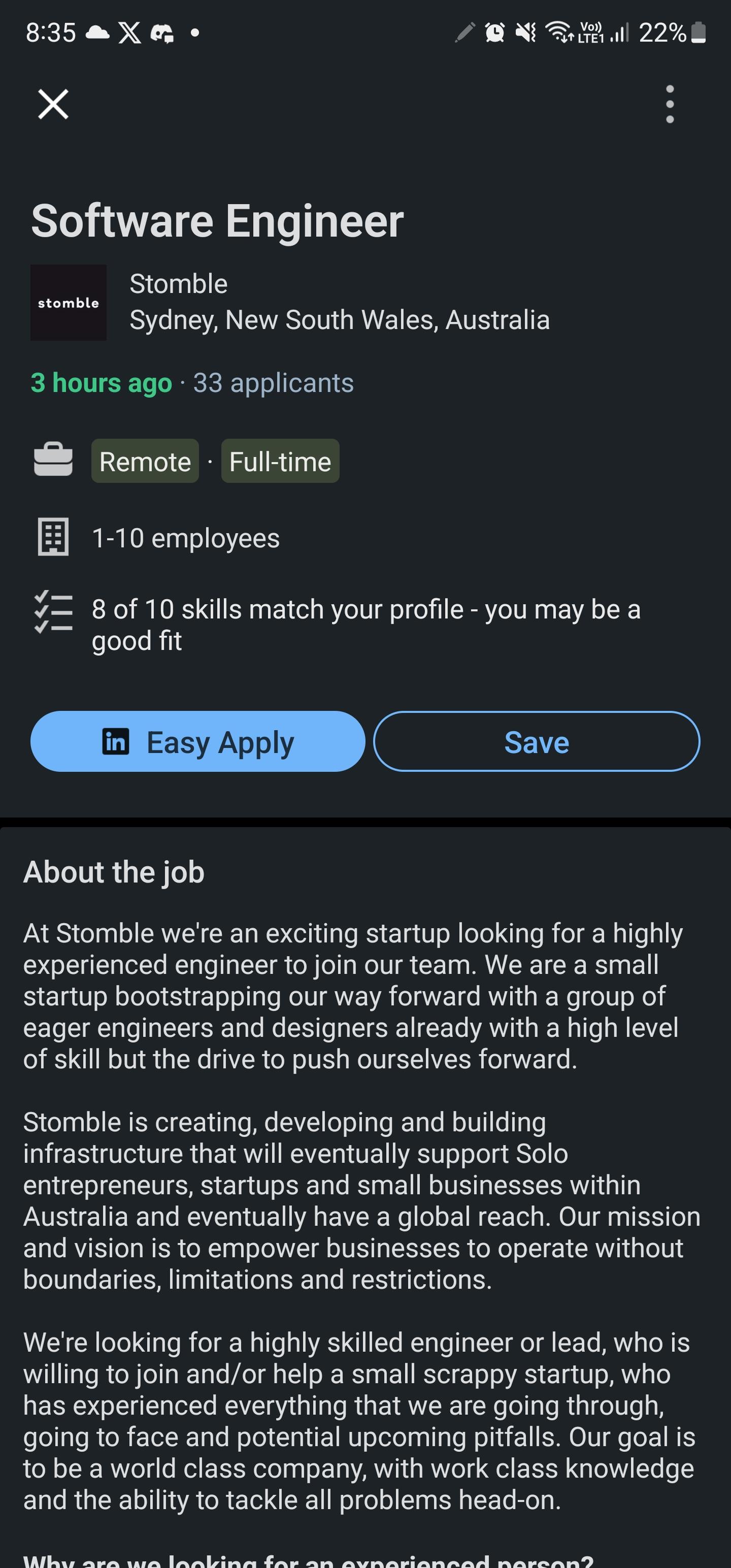Open the three-dot overflow menu
The image size is (731, 1568).
click(670, 104)
